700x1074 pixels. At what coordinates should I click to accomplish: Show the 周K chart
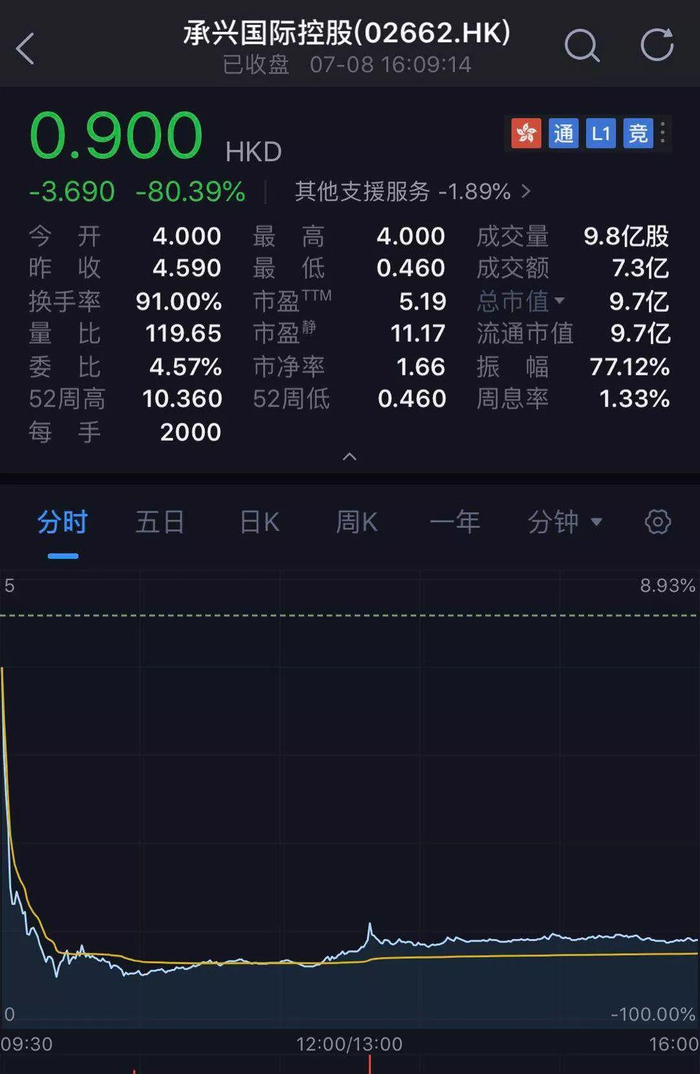tap(356, 522)
